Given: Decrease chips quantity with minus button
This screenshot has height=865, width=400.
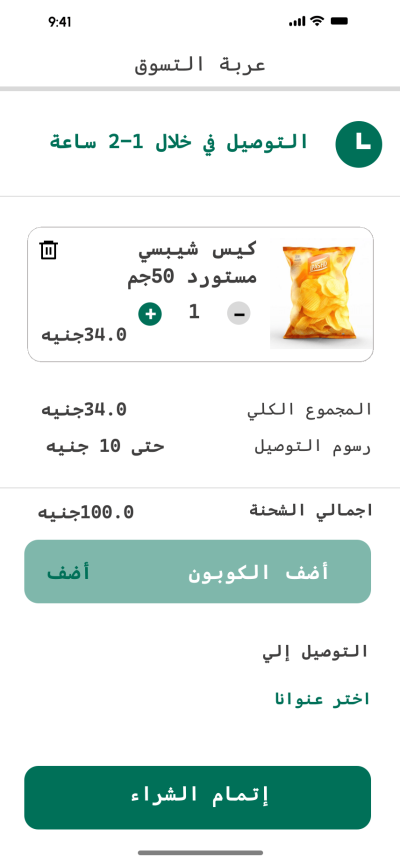Looking at the screenshot, I should tap(239, 314).
